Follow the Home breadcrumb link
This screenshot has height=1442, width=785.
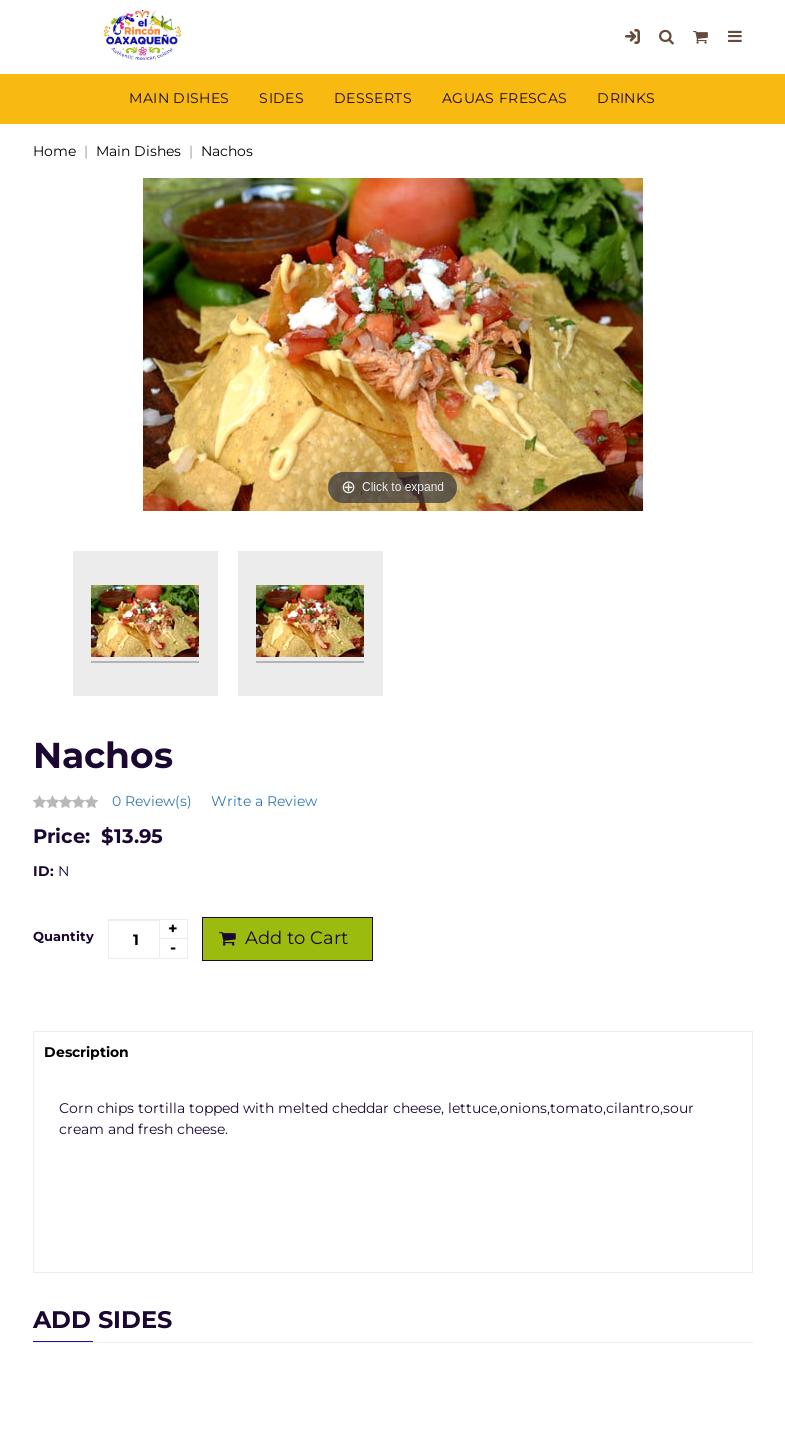click(54, 151)
